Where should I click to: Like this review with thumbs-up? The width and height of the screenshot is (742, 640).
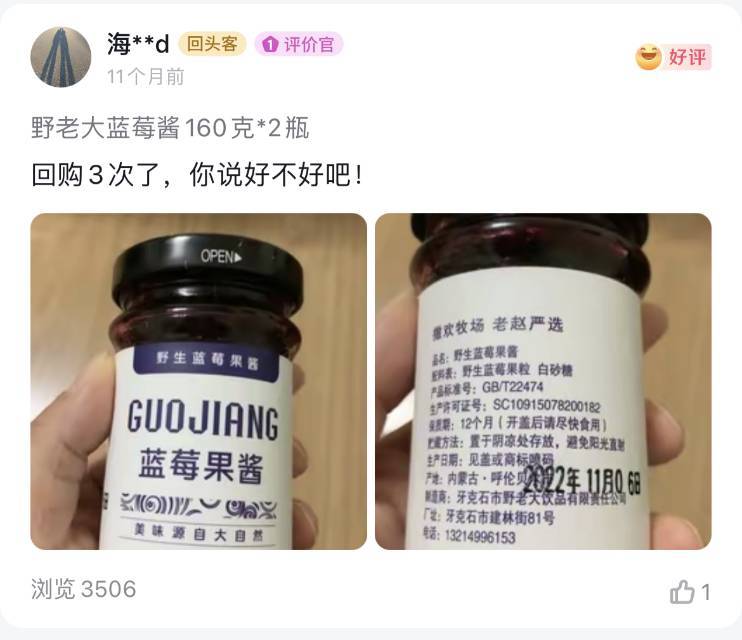tap(683, 592)
